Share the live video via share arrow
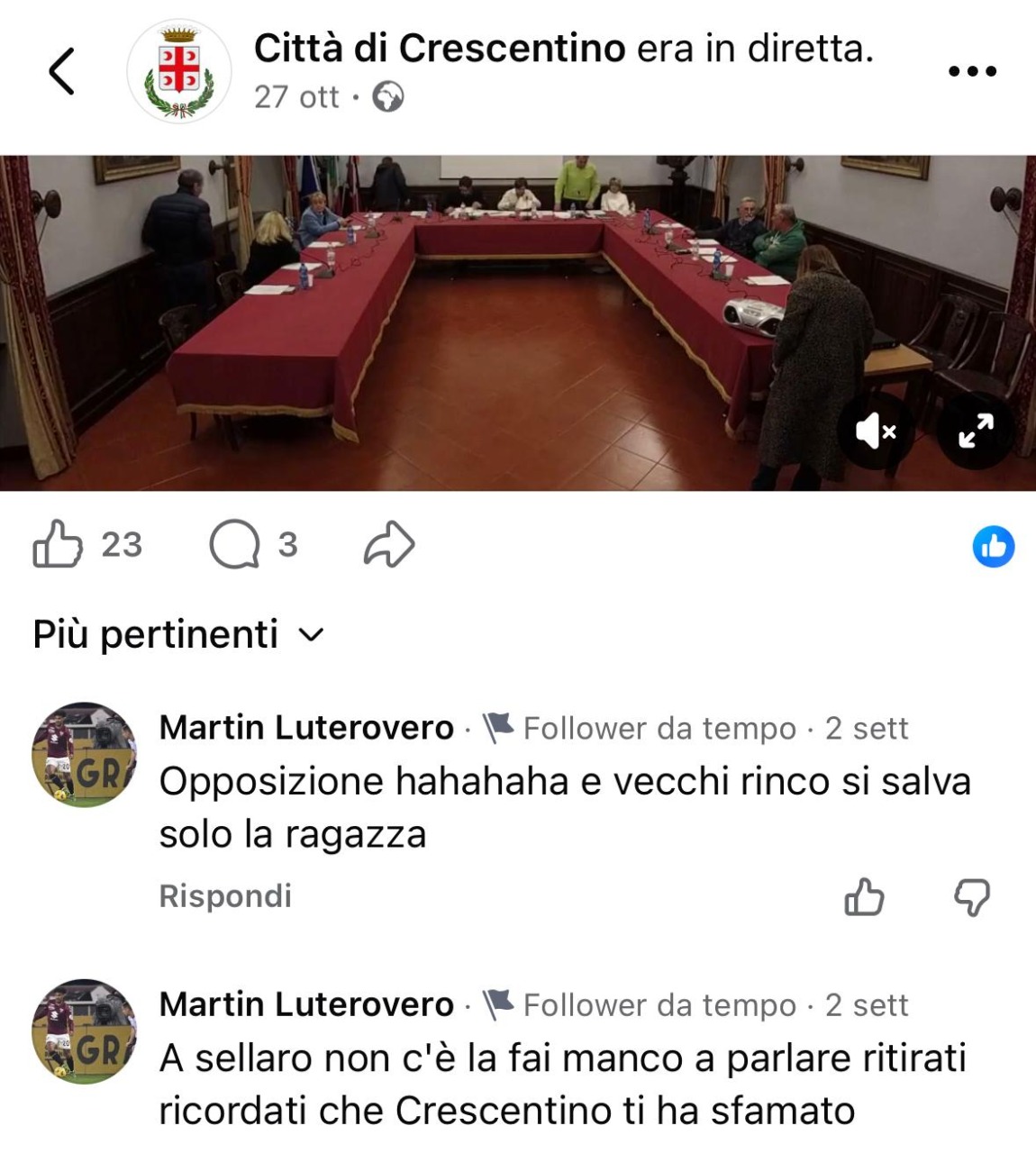The image size is (1036, 1153). (387, 541)
